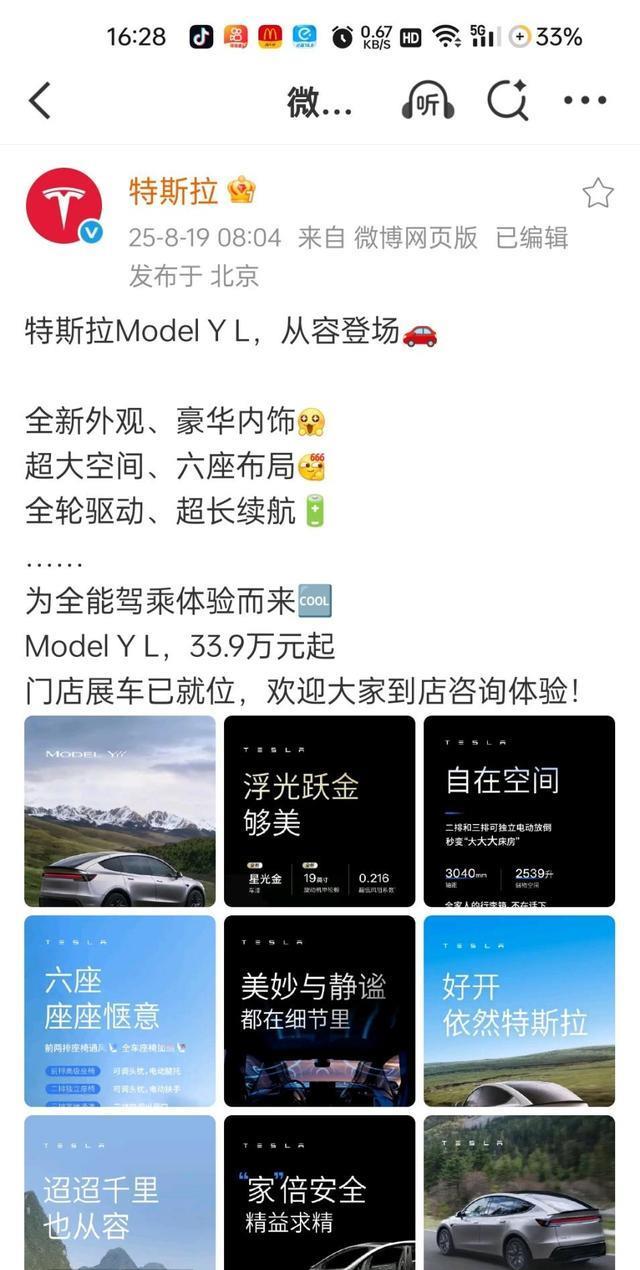Listen to the post via headphone icon
Image resolution: width=640 pixels, height=1270 pixels.
[x=428, y=101]
